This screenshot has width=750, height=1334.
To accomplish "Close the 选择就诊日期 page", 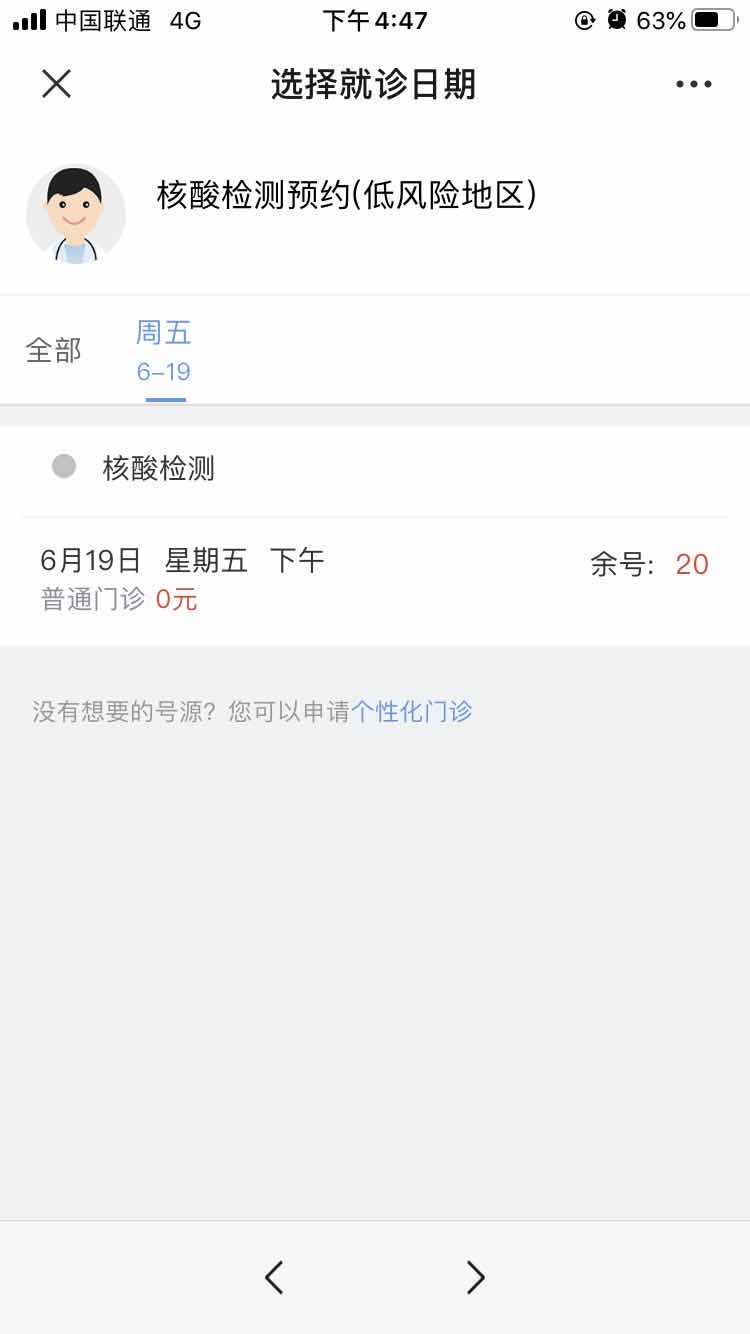I will 56,84.
